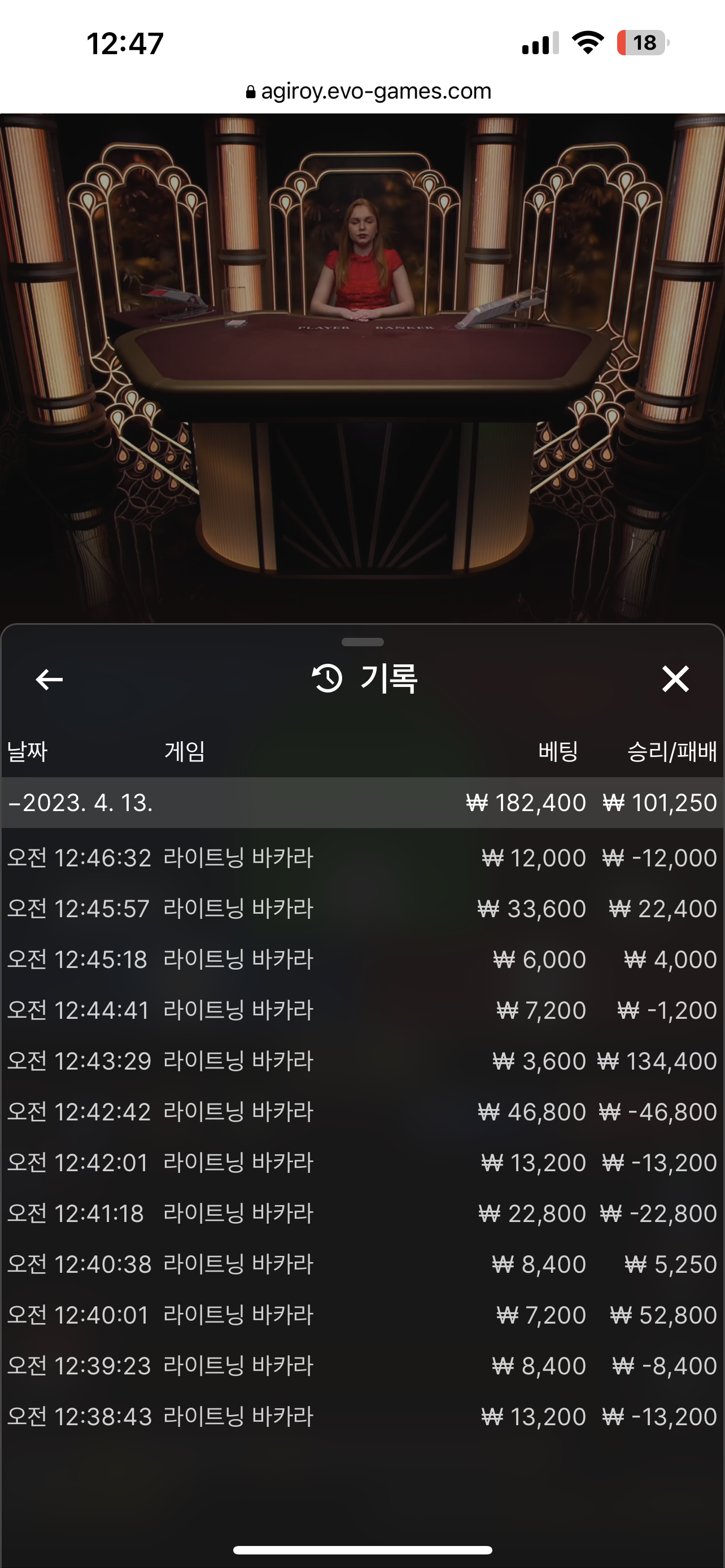View the 오전 12:39:23 bet details

[362, 1366]
